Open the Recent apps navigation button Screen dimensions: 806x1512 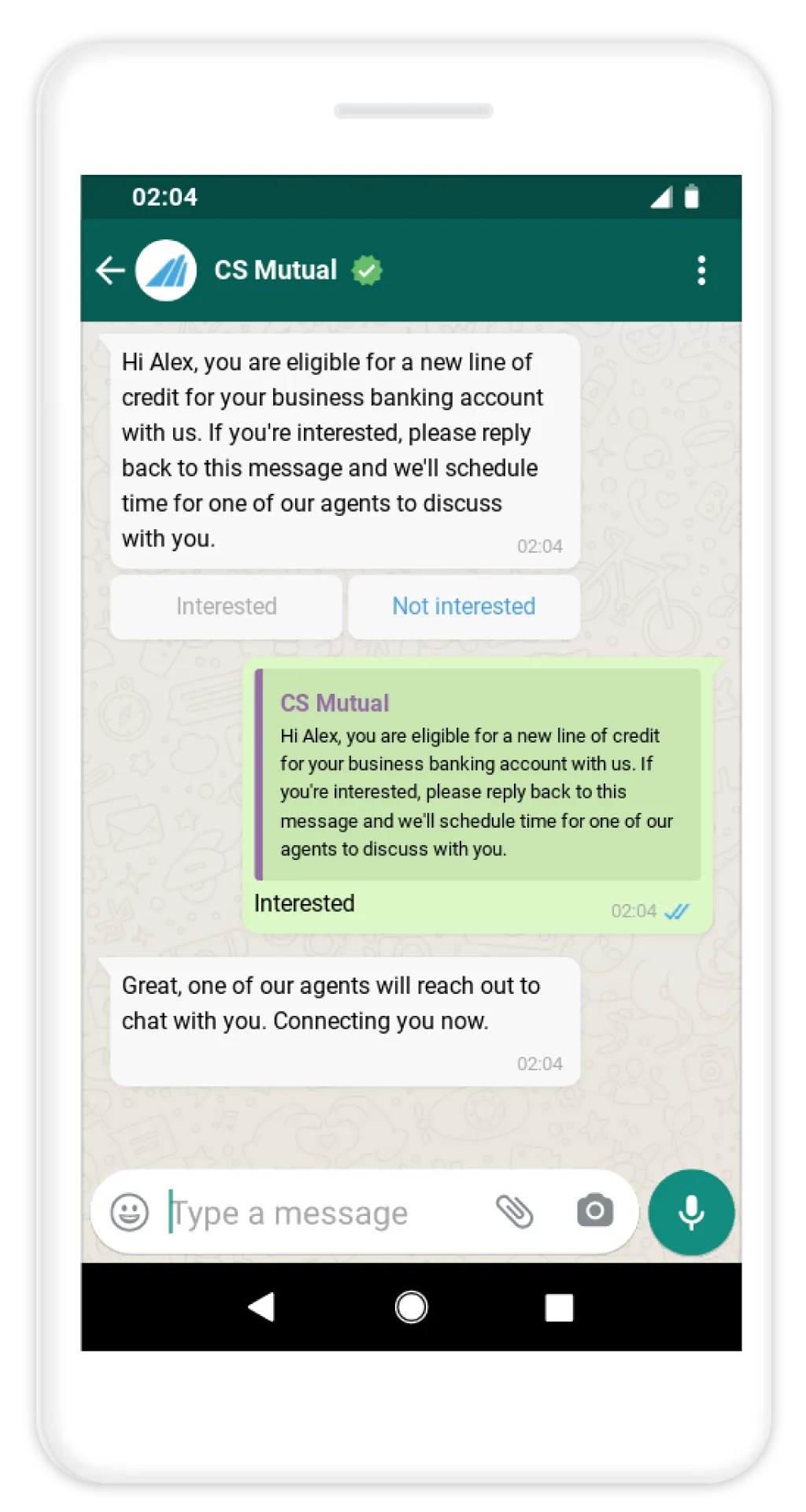559,1307
